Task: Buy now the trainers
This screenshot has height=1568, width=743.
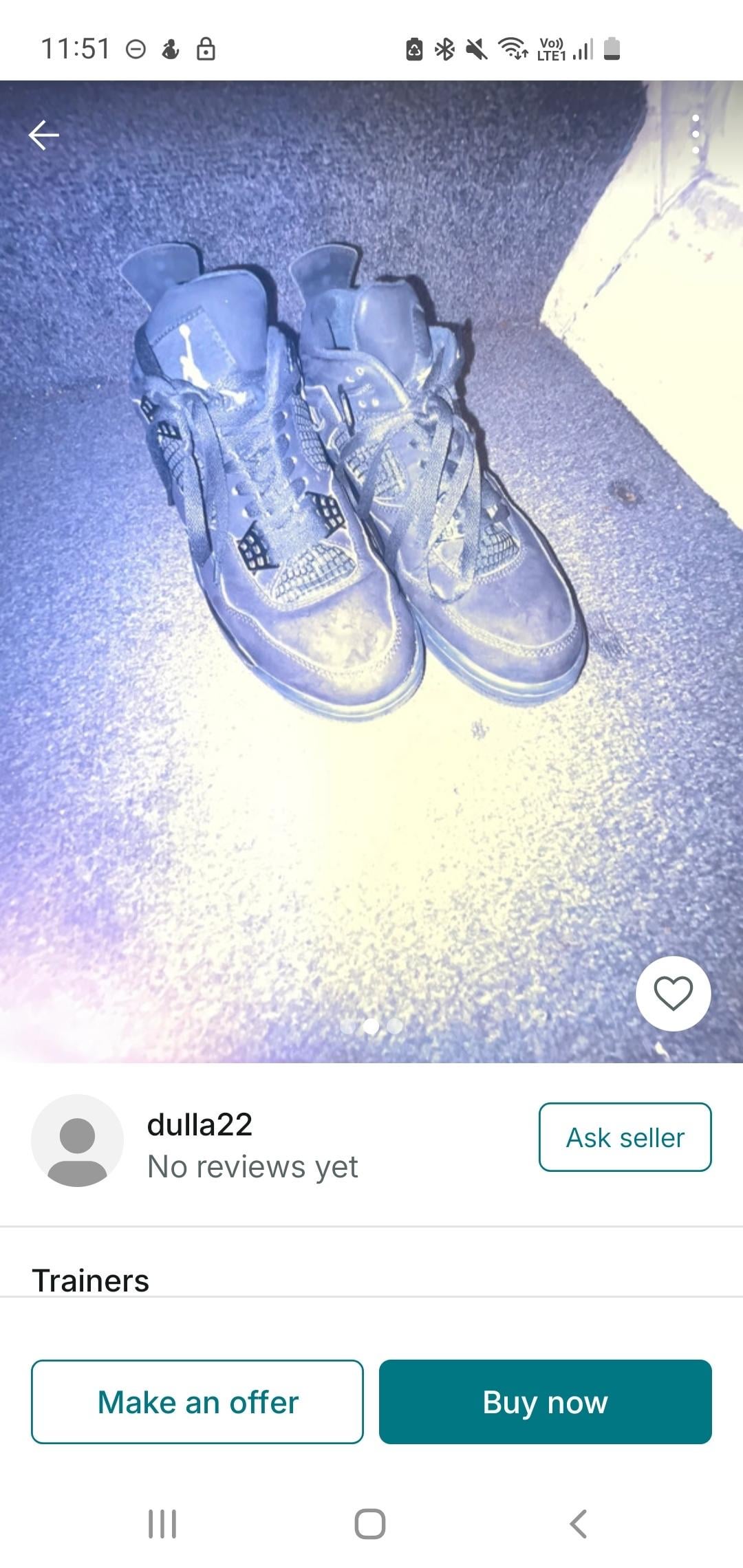Action: [x=545, y=1402]
